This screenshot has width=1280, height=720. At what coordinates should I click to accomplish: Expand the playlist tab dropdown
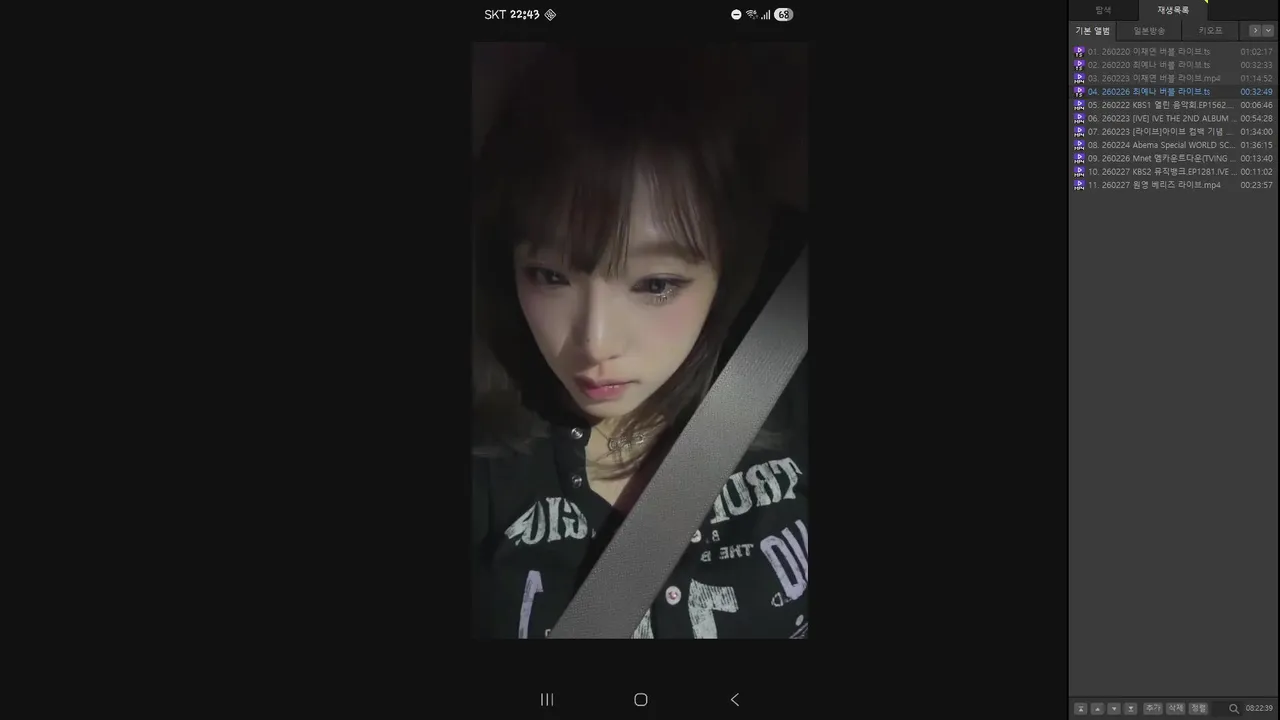[1268, 31]
